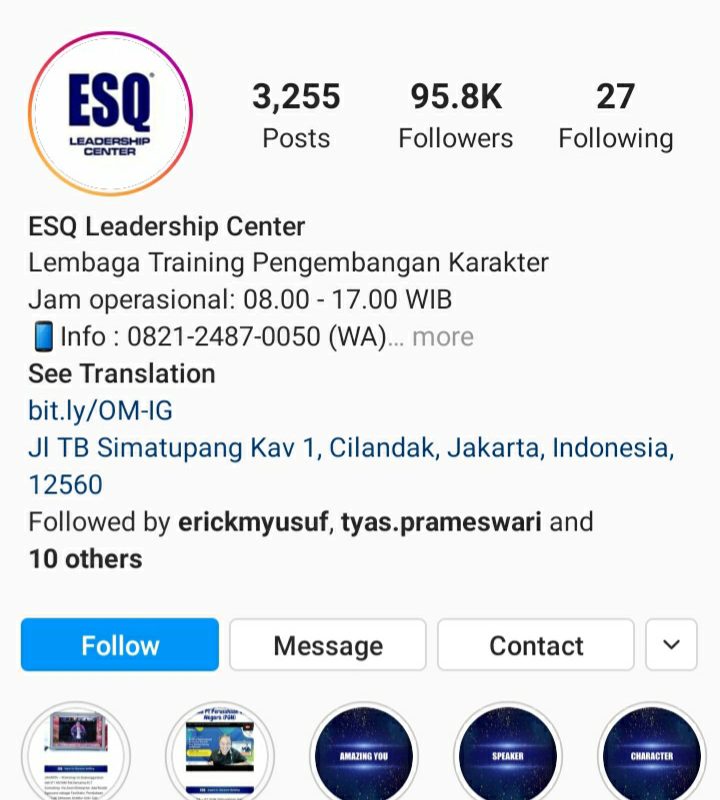This screenshot has height=800, width=720.
Task: Open the Contact options
Action: point(536,645)
